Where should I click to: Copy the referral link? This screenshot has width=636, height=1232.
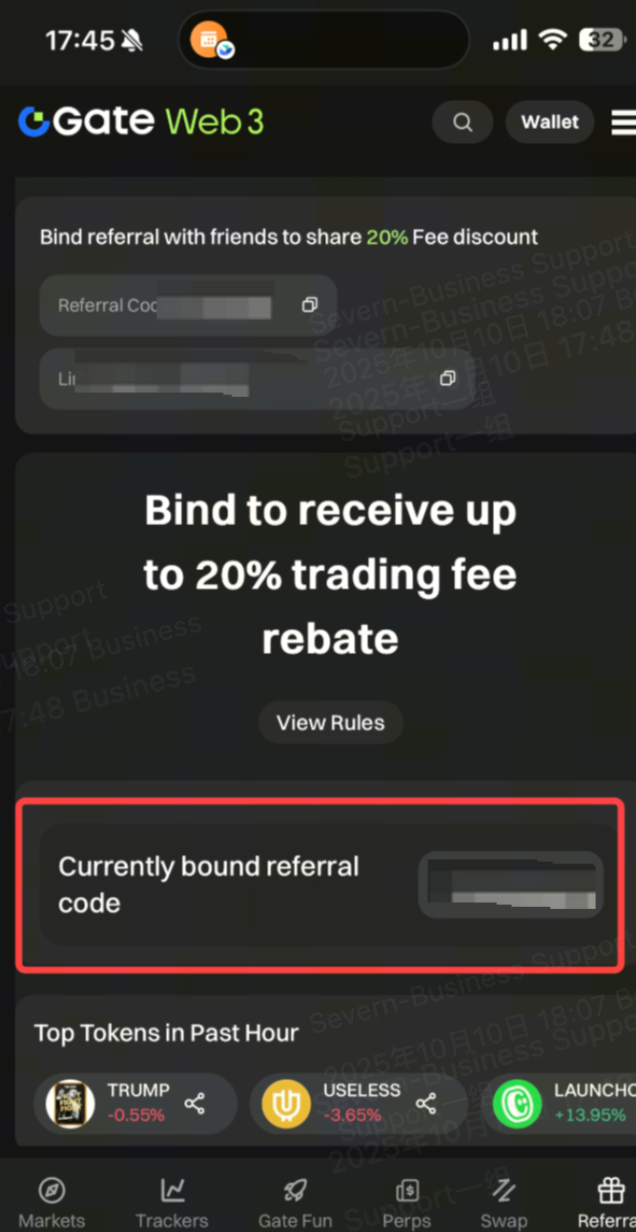448,378
